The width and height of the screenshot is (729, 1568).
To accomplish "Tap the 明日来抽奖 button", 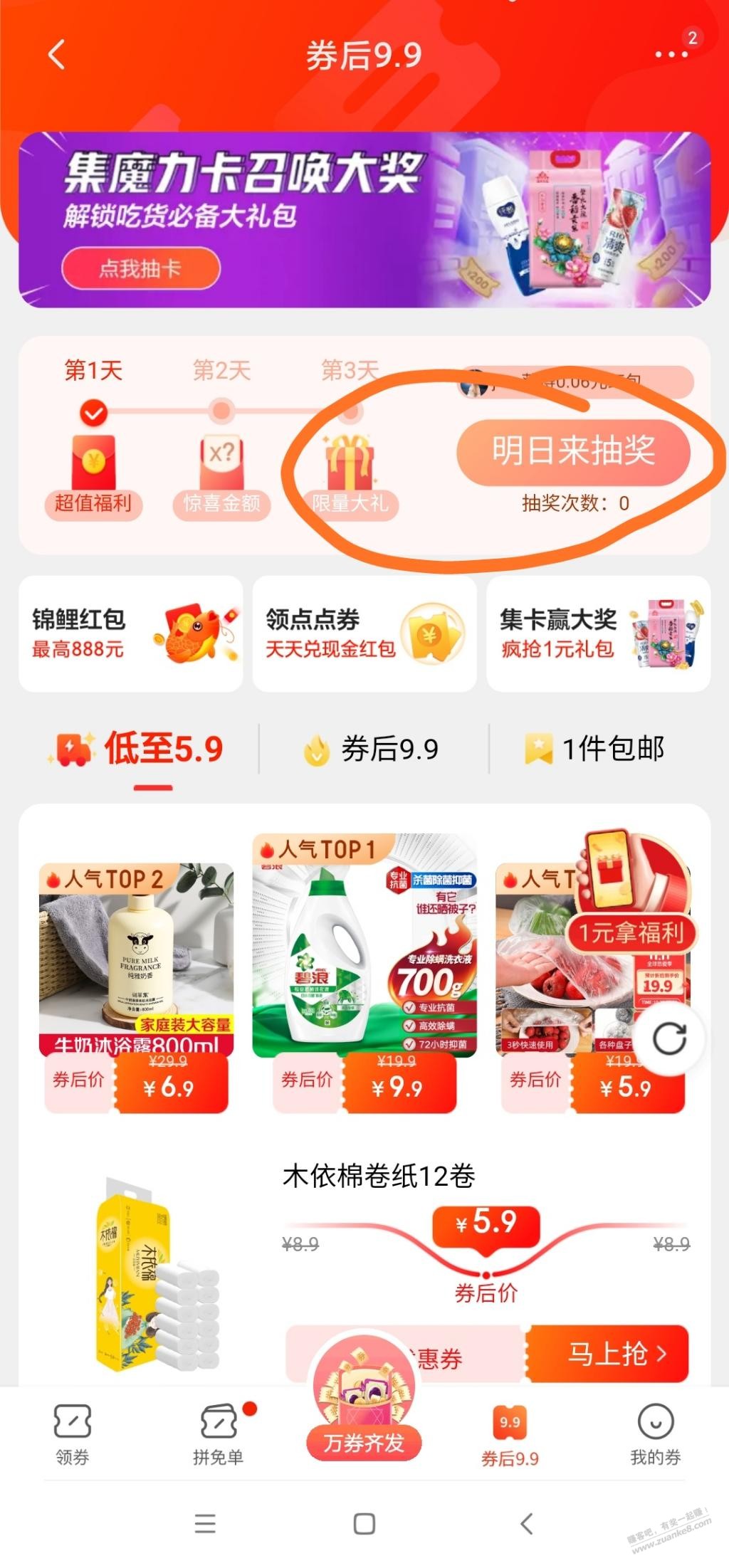I will (573, 451).
